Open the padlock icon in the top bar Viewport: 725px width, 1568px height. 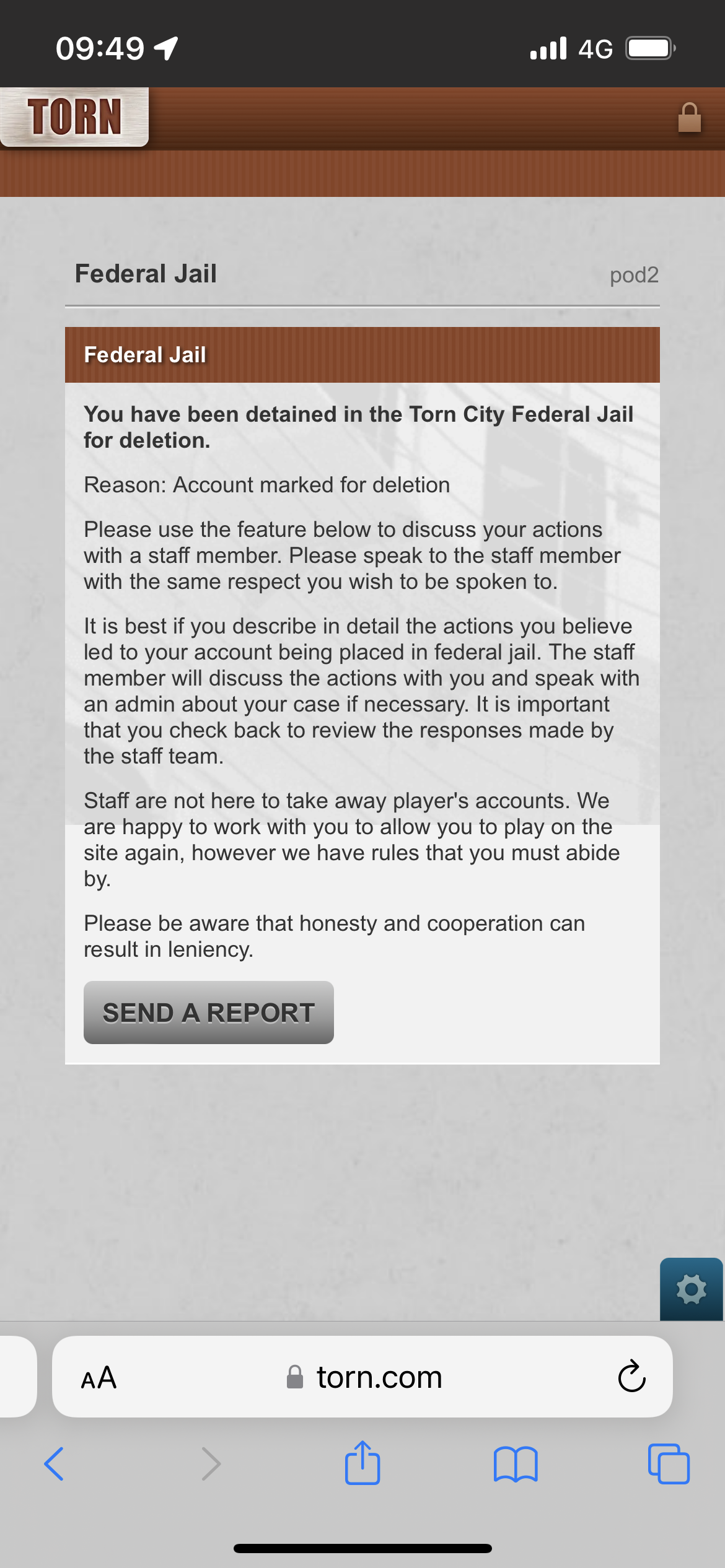click(x=690, y=118)
